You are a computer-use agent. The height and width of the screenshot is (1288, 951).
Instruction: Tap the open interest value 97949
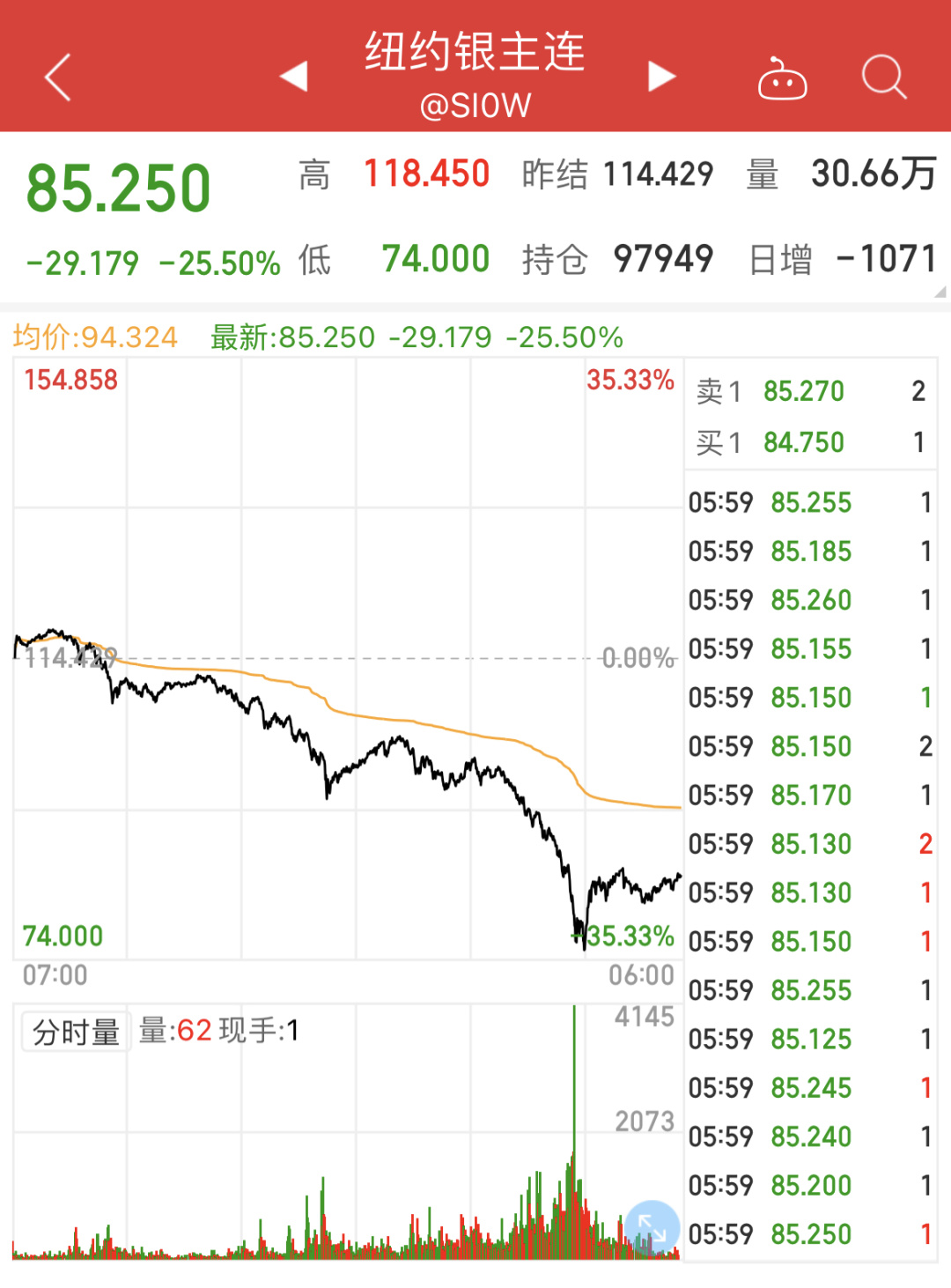(x=663, y=258)
